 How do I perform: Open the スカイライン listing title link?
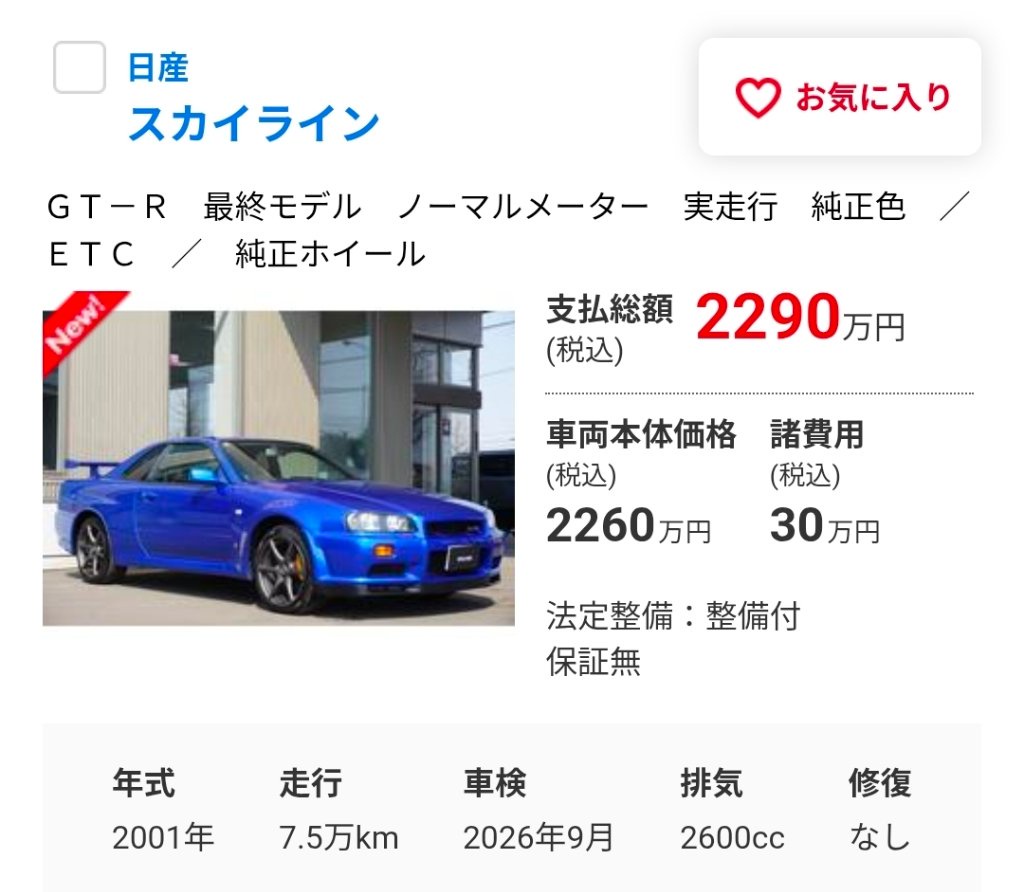point(254,123)
